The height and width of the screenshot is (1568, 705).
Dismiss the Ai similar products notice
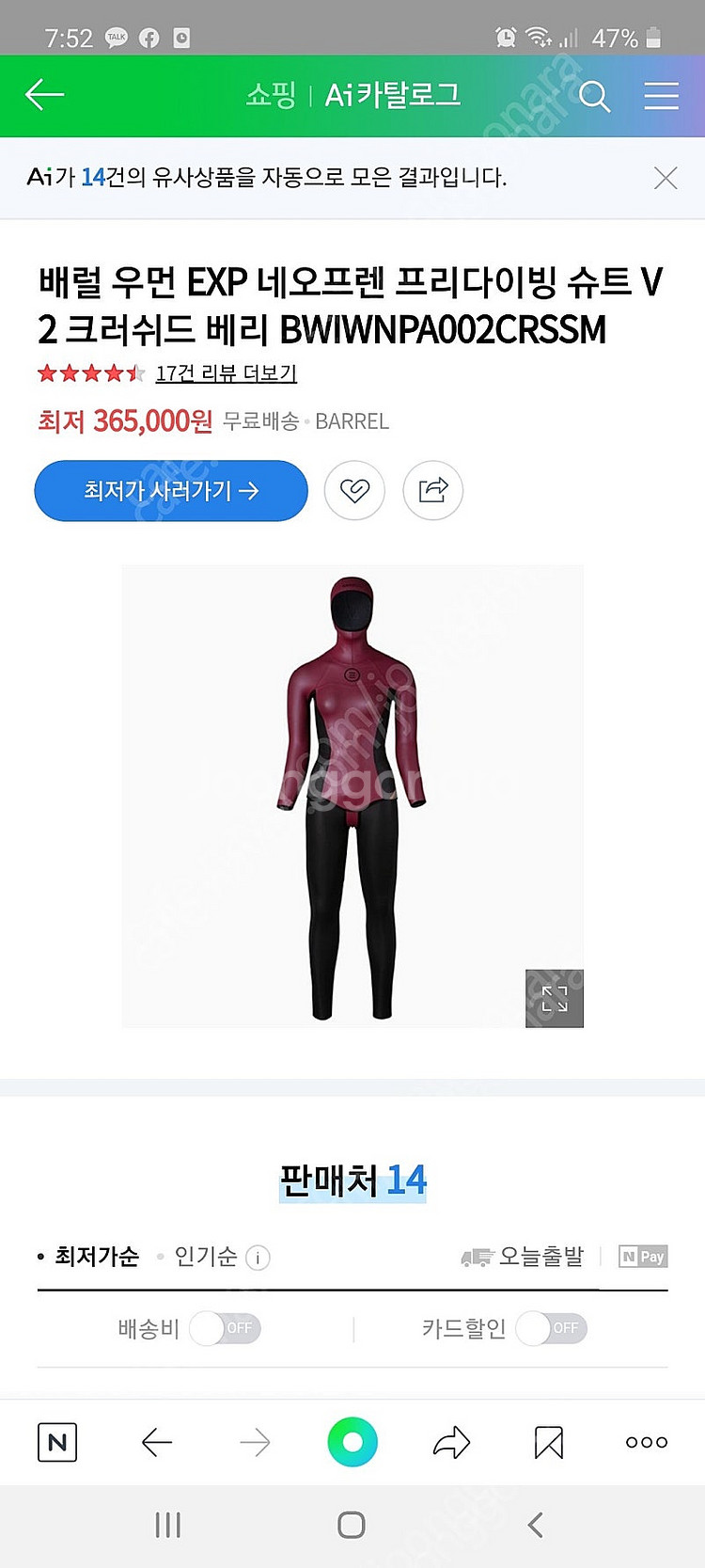click(x=666, y=178)
